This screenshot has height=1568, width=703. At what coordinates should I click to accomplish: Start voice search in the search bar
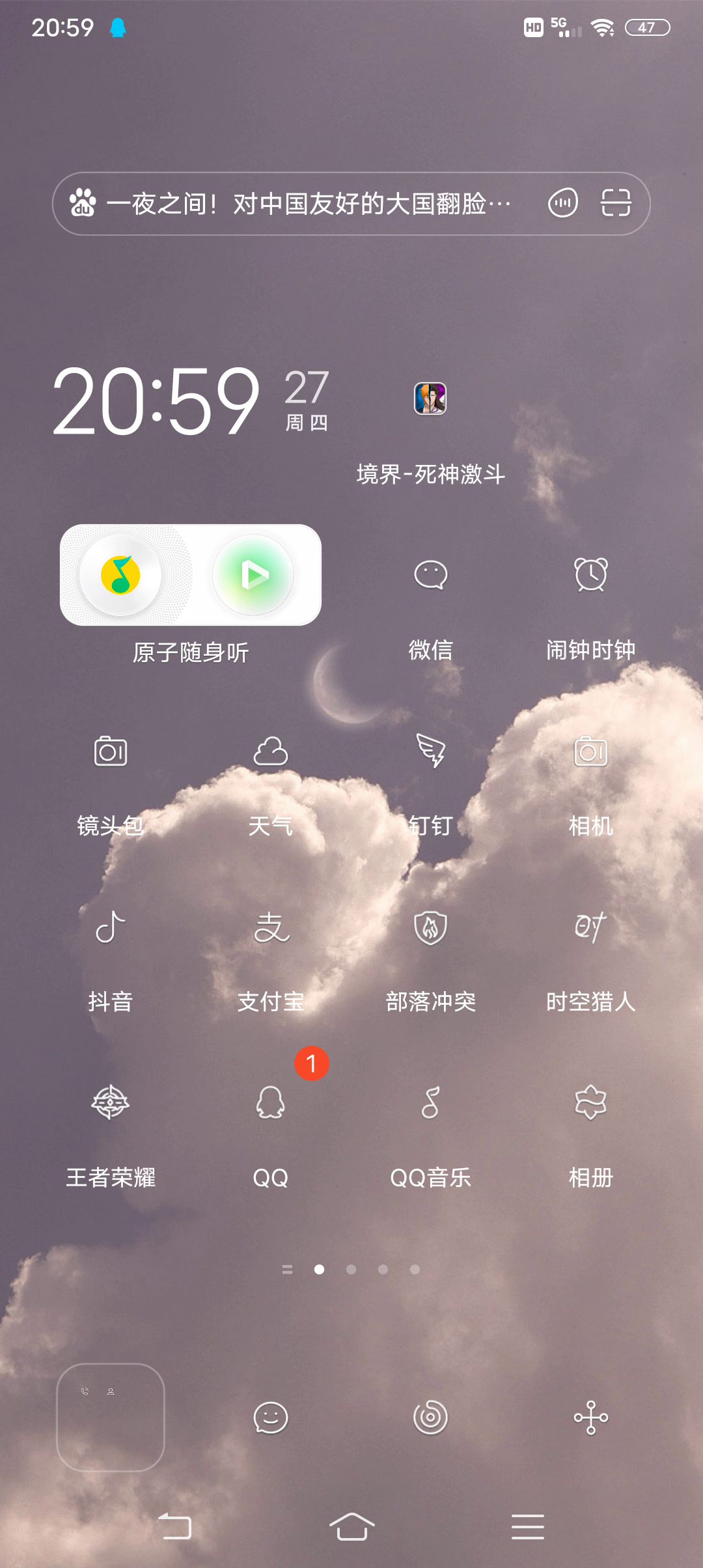pyautogui.click(x=562, y=203)
